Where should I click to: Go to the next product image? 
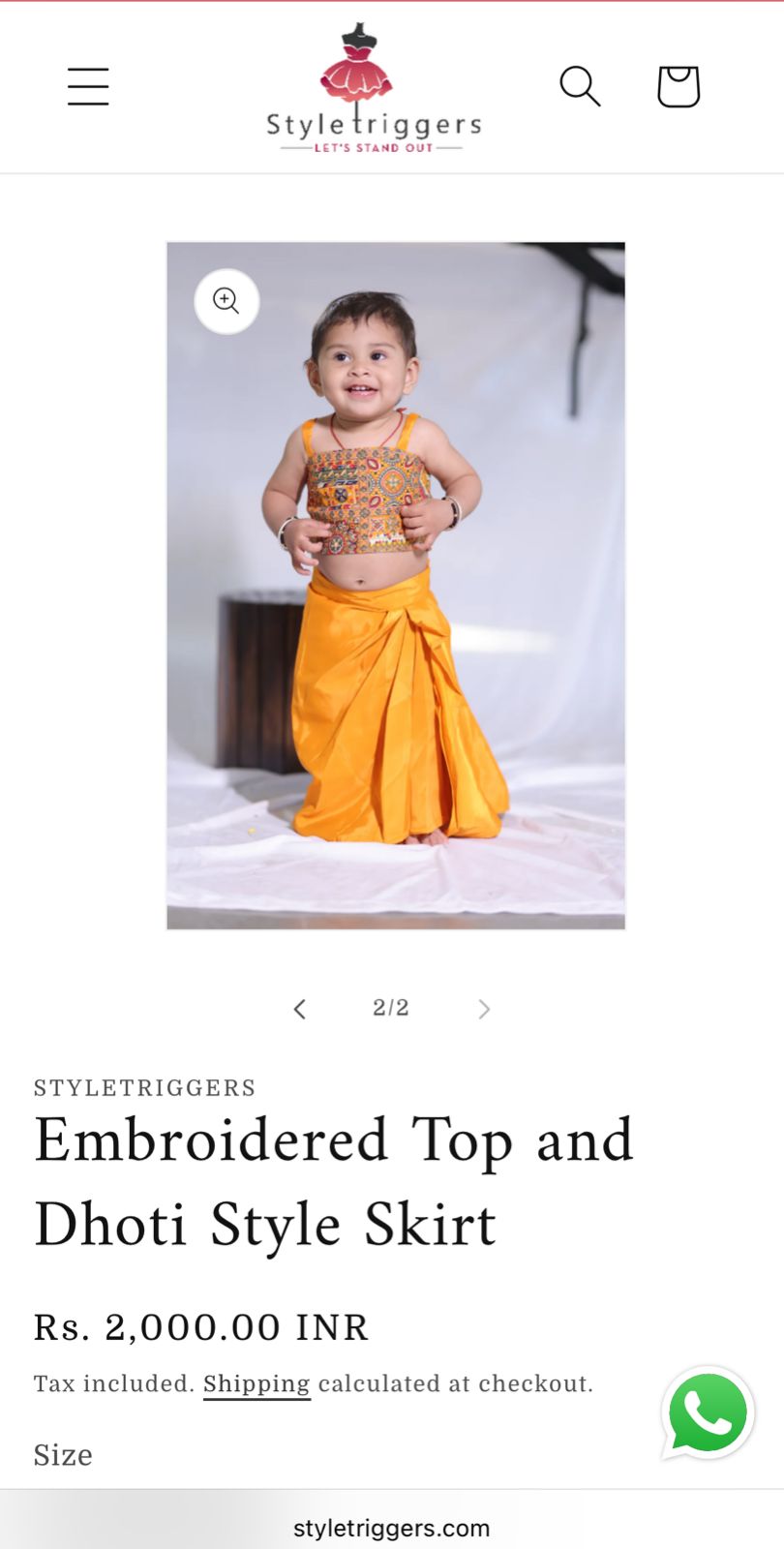coord(484,1009)
